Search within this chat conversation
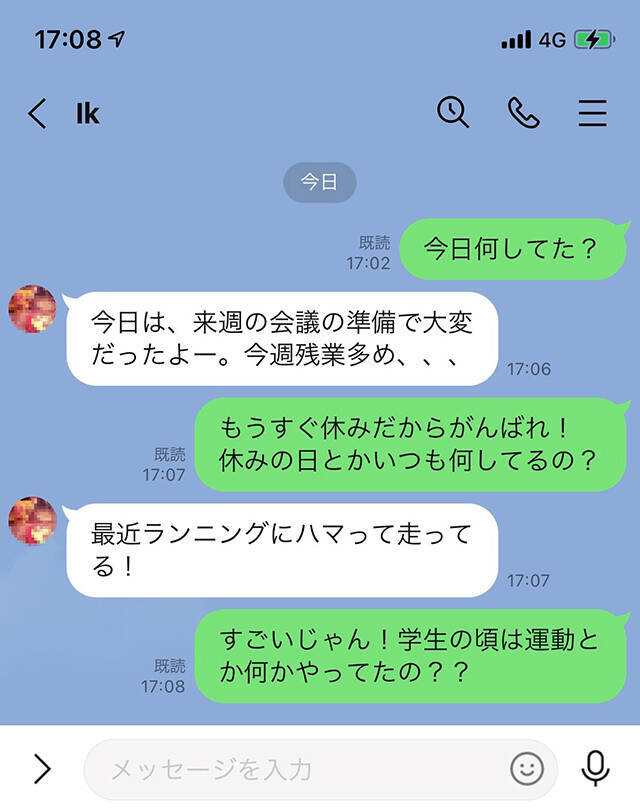Screen dimensions: 640x809 [453, 113]
